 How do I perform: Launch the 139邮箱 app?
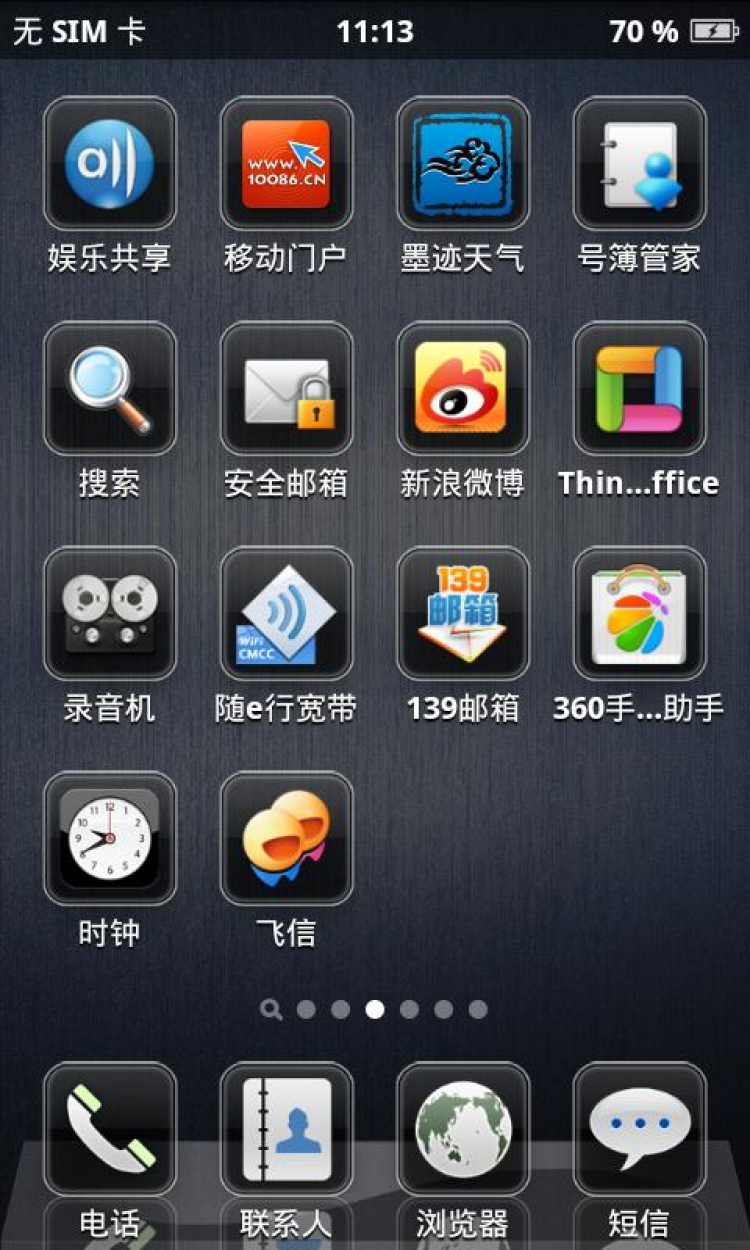(462, 613)
